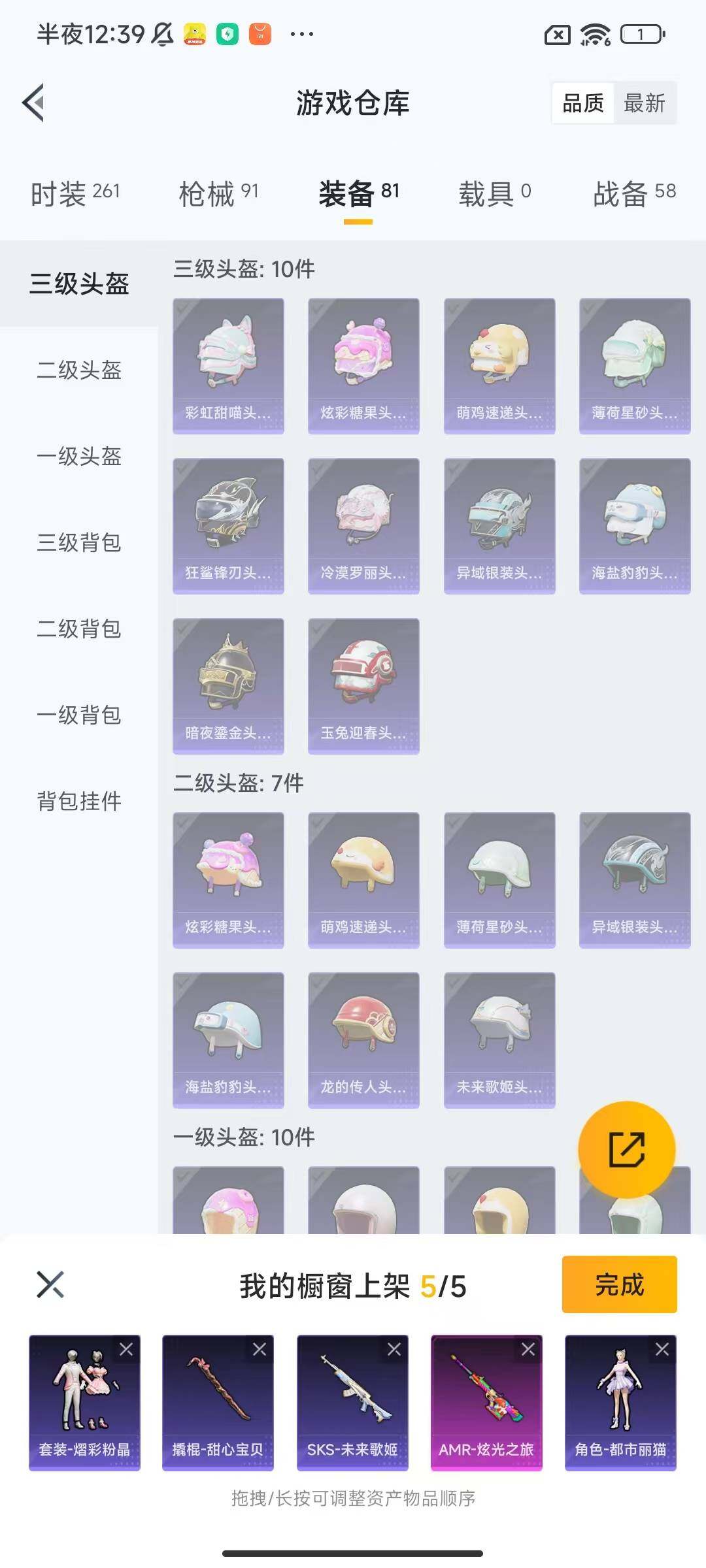Switch to the 战备 tab

633,193
